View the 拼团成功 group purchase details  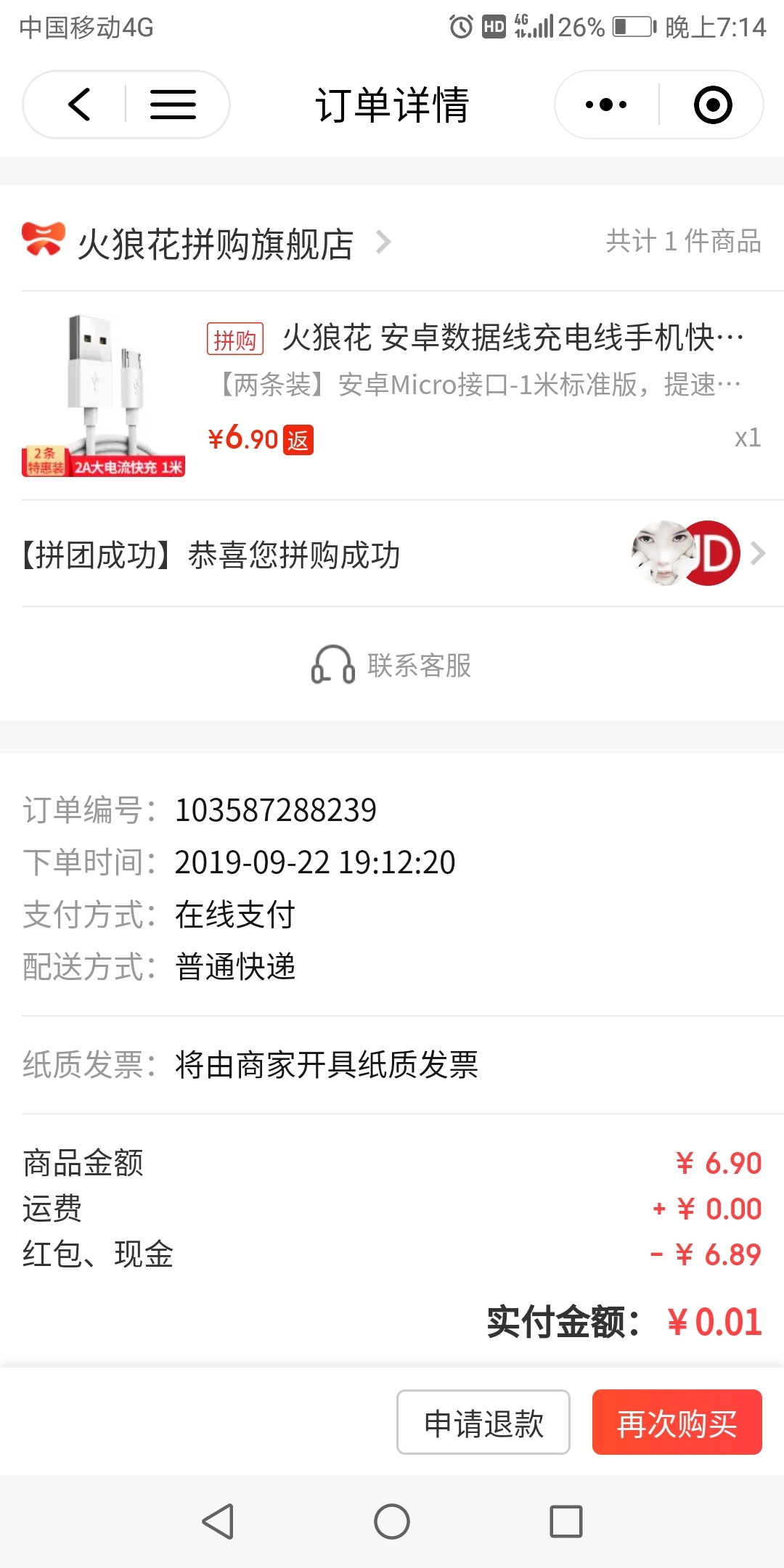click(x=392, y=554)
